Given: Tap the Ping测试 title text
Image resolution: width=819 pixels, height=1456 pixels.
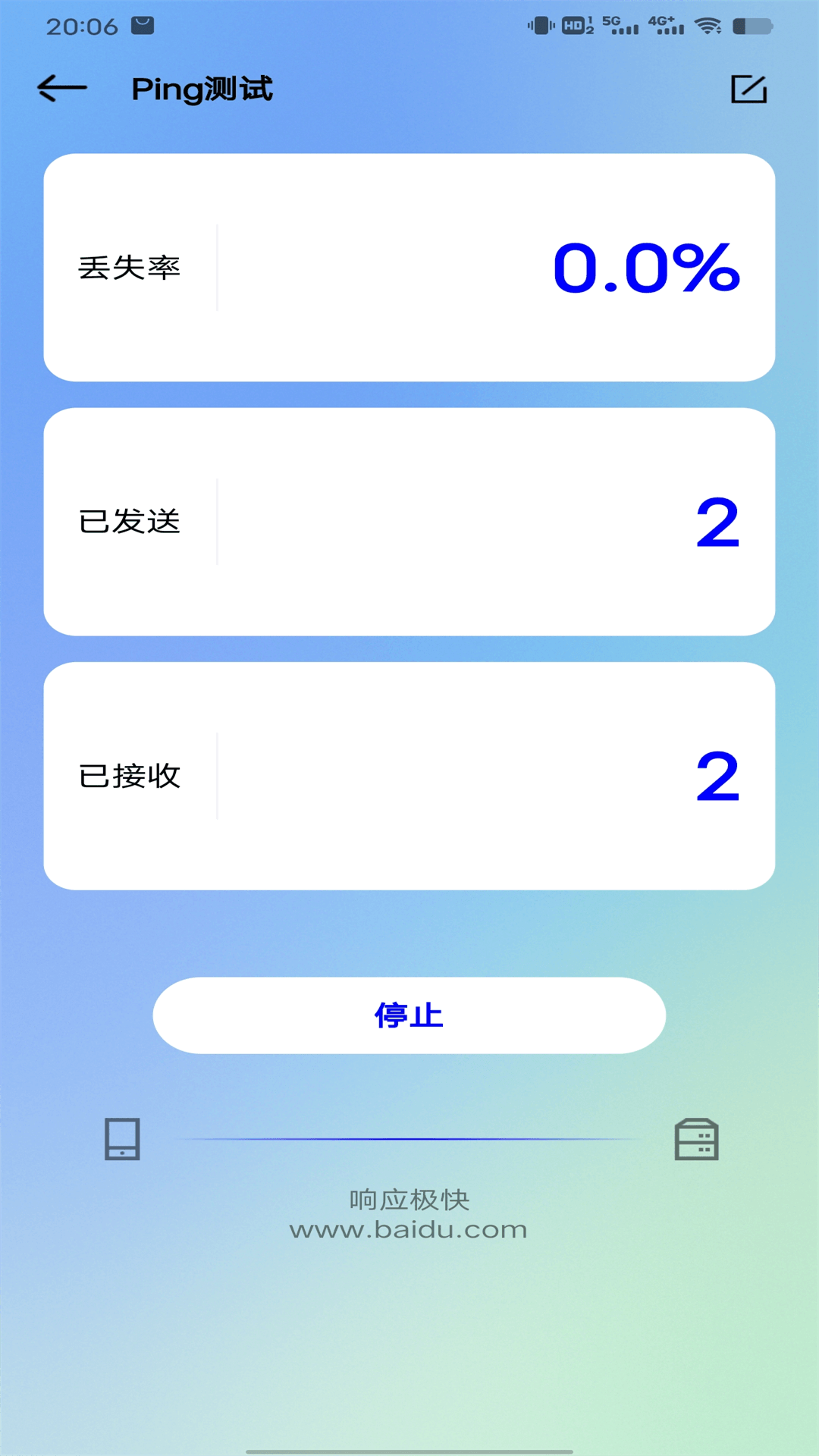Looking at the screenshot, I should pyautogui.click(x=203, y=88).
